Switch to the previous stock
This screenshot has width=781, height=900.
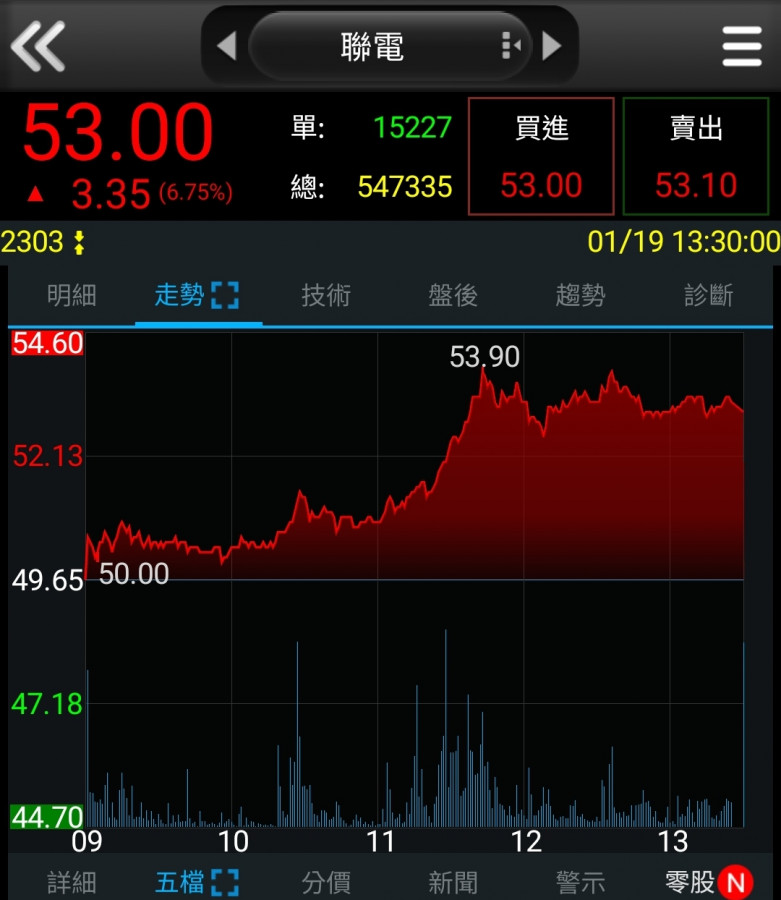point(226,46)
